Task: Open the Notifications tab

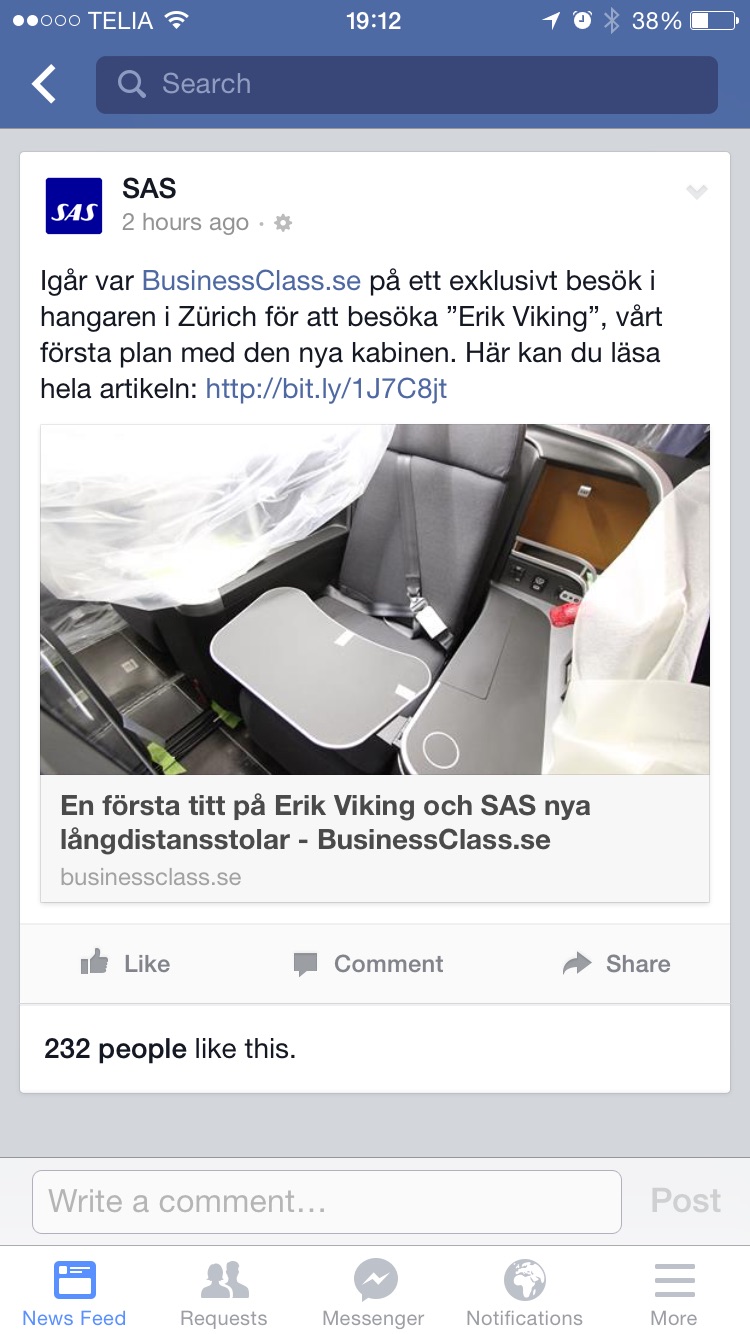Action: point(524,1292)
